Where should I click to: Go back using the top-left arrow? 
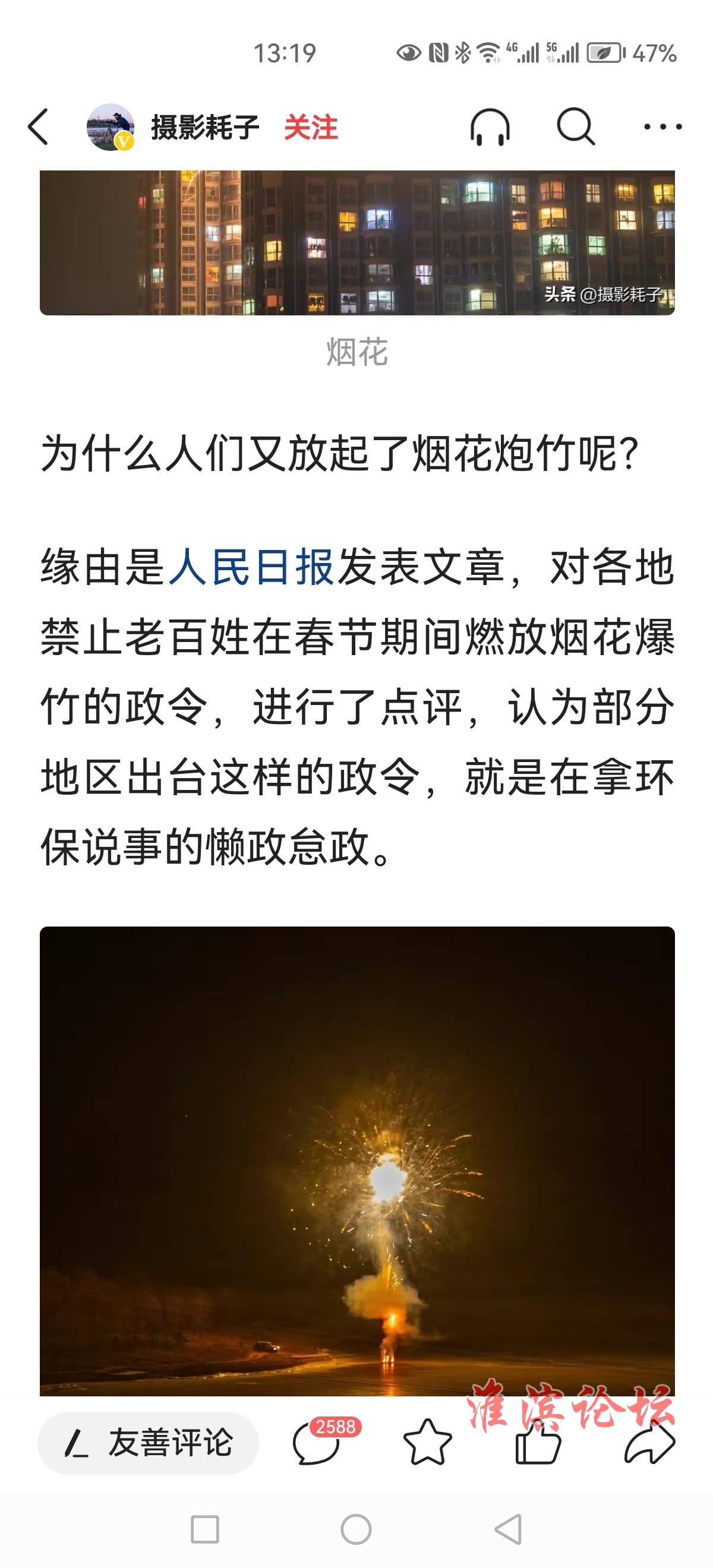point(39,127)
